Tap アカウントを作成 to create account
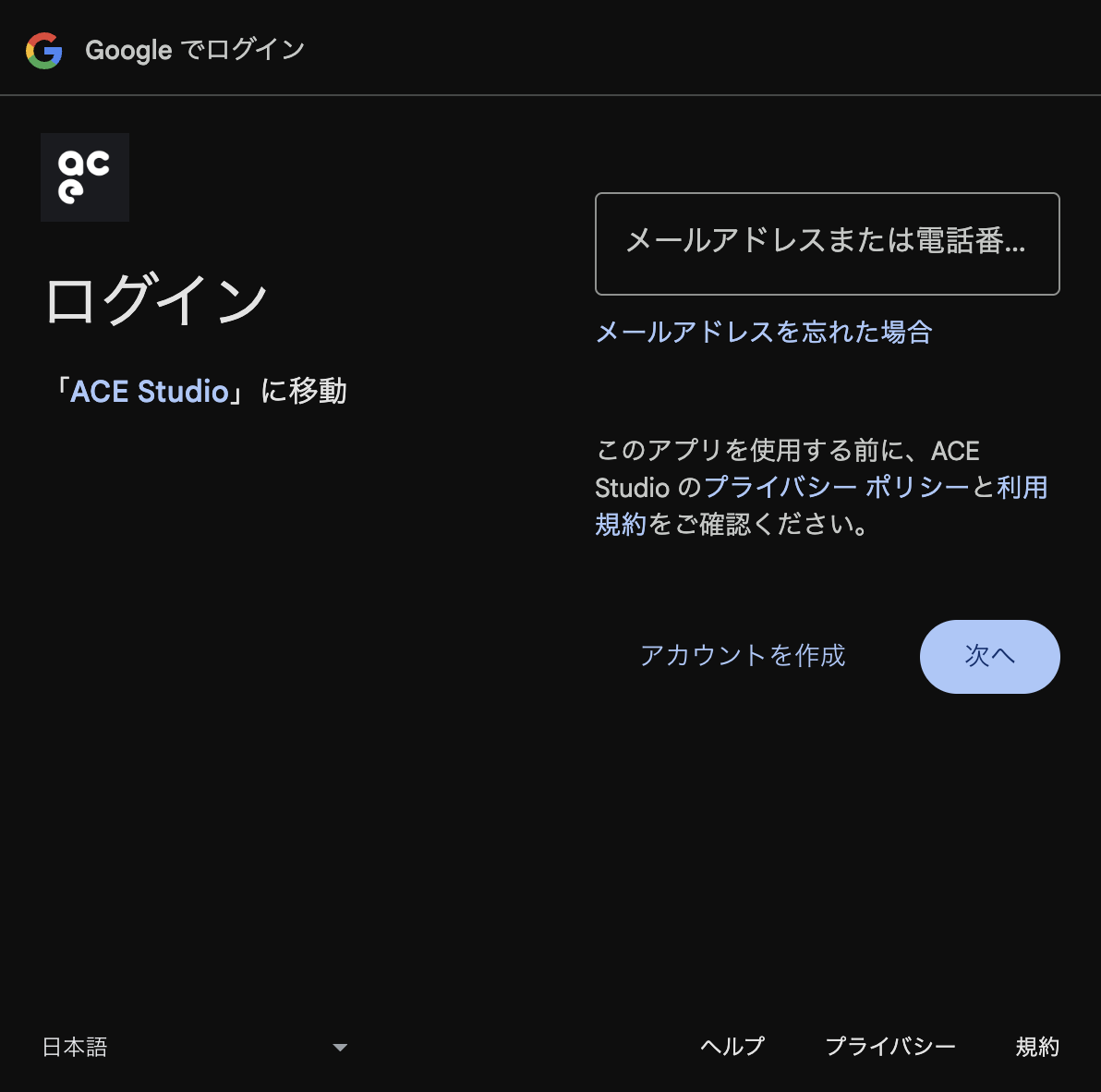 [x=743, y=656]
